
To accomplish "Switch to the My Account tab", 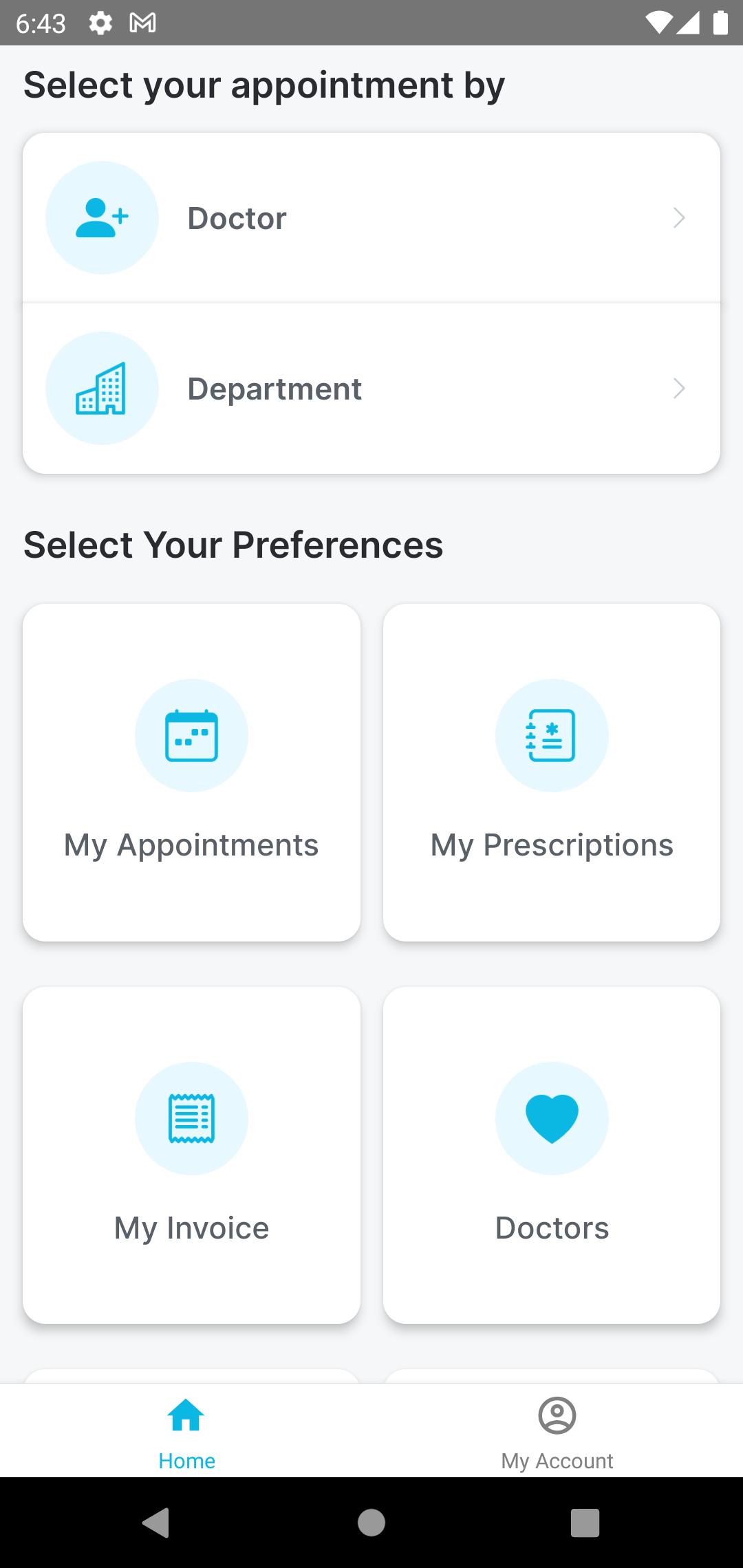I will pyautogui.click(x=557, y=1430).
